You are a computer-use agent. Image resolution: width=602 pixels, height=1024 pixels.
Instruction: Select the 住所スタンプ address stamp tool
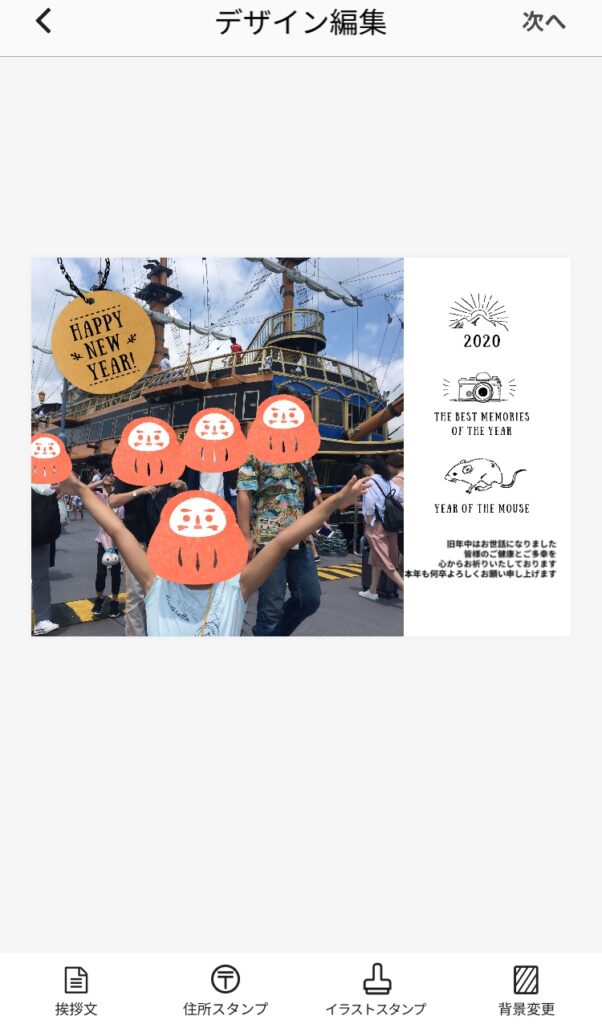[x=225, y=990]
